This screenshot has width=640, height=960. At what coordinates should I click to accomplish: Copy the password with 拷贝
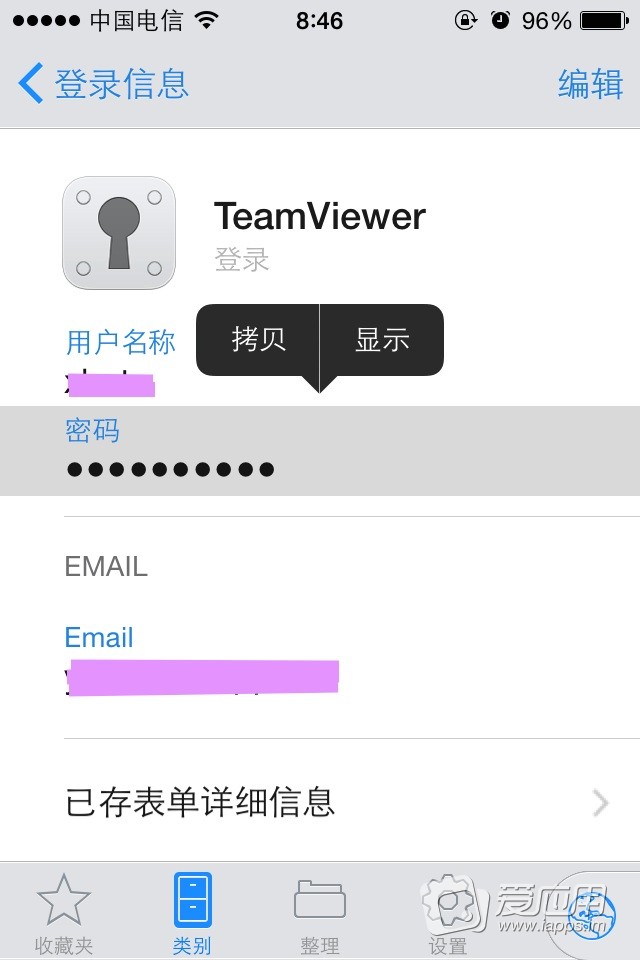click(258, 340)
